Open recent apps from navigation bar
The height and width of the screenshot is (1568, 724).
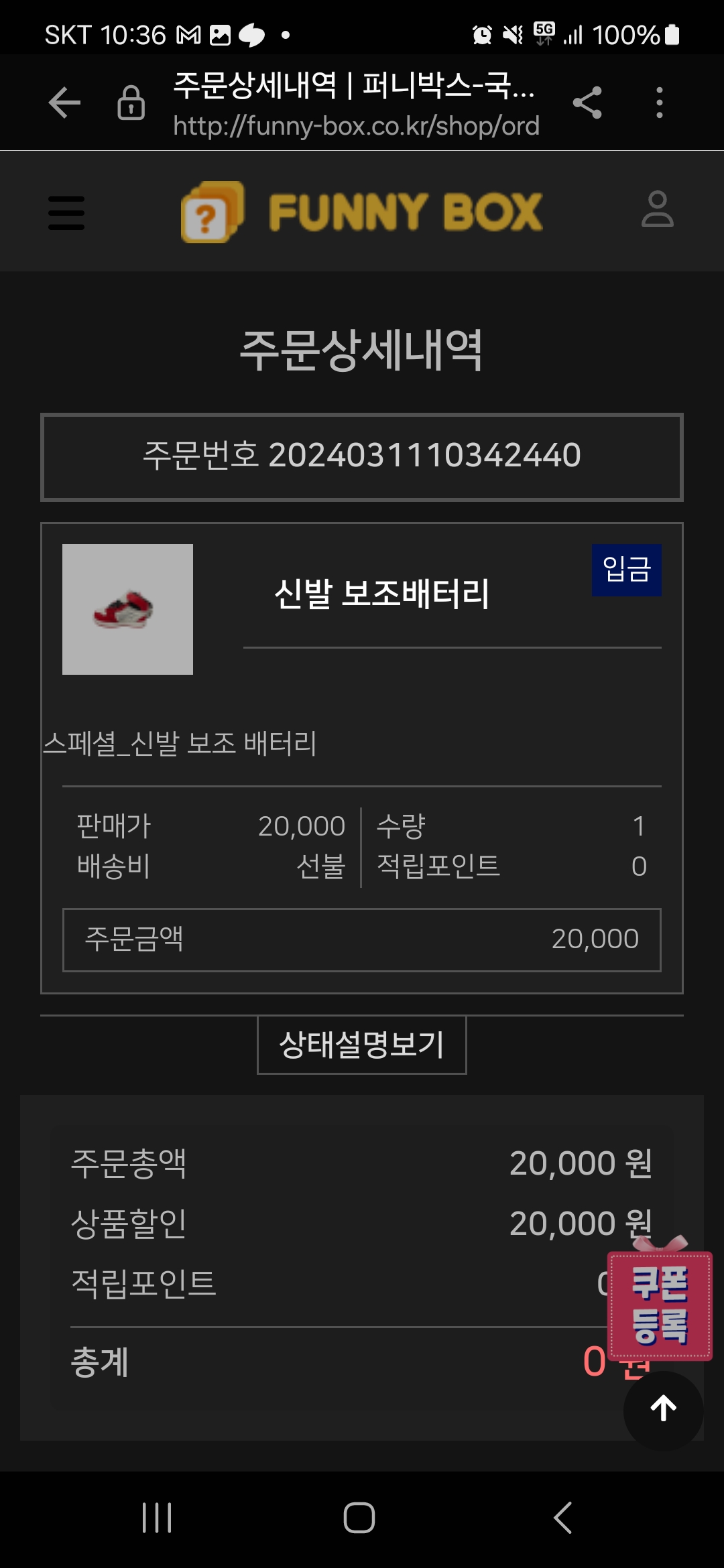[157, 1518]
